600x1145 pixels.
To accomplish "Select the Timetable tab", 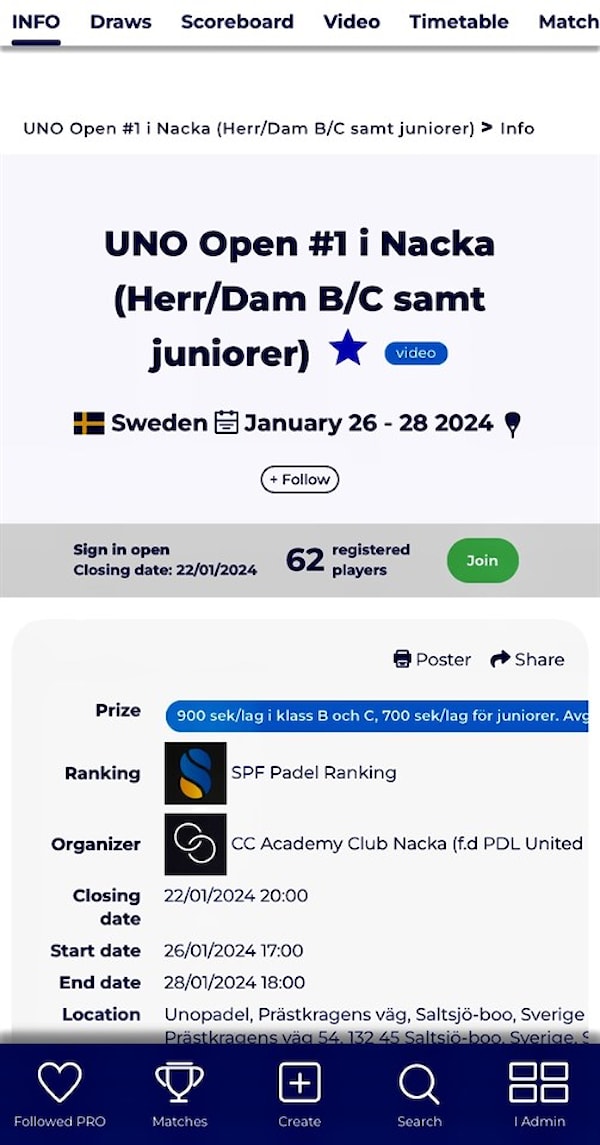I will tap(458, 21).
